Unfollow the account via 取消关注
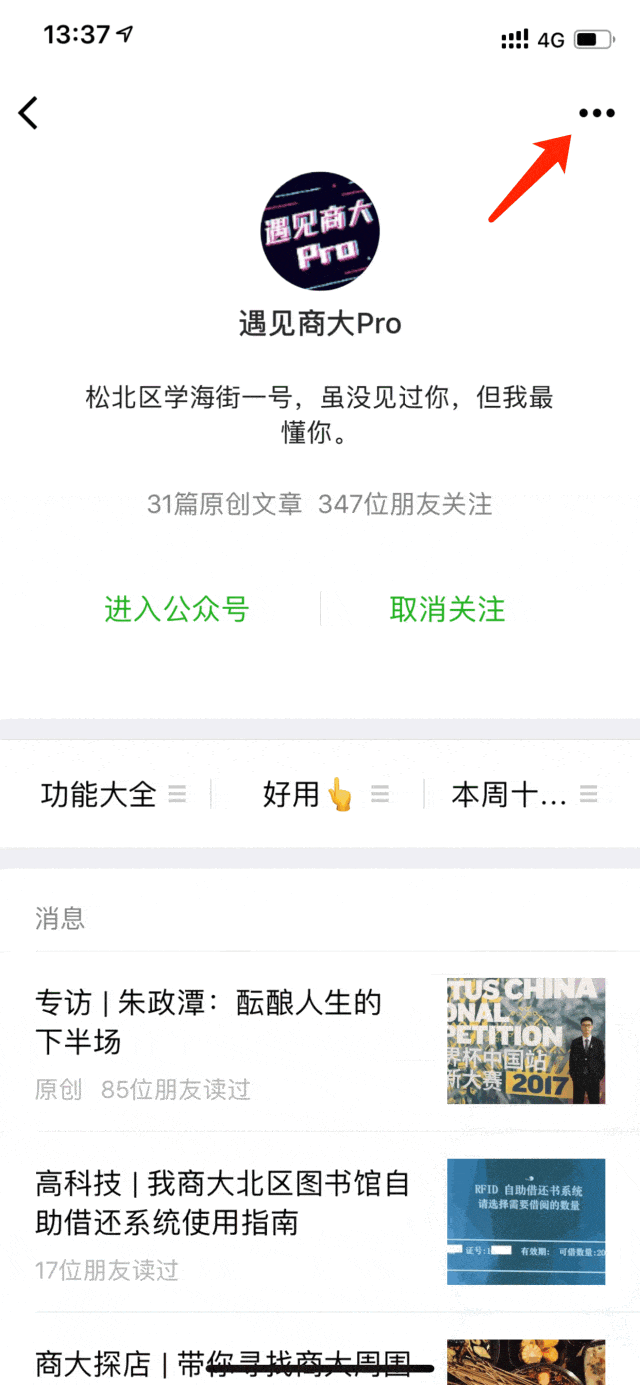 click(447, 609)
